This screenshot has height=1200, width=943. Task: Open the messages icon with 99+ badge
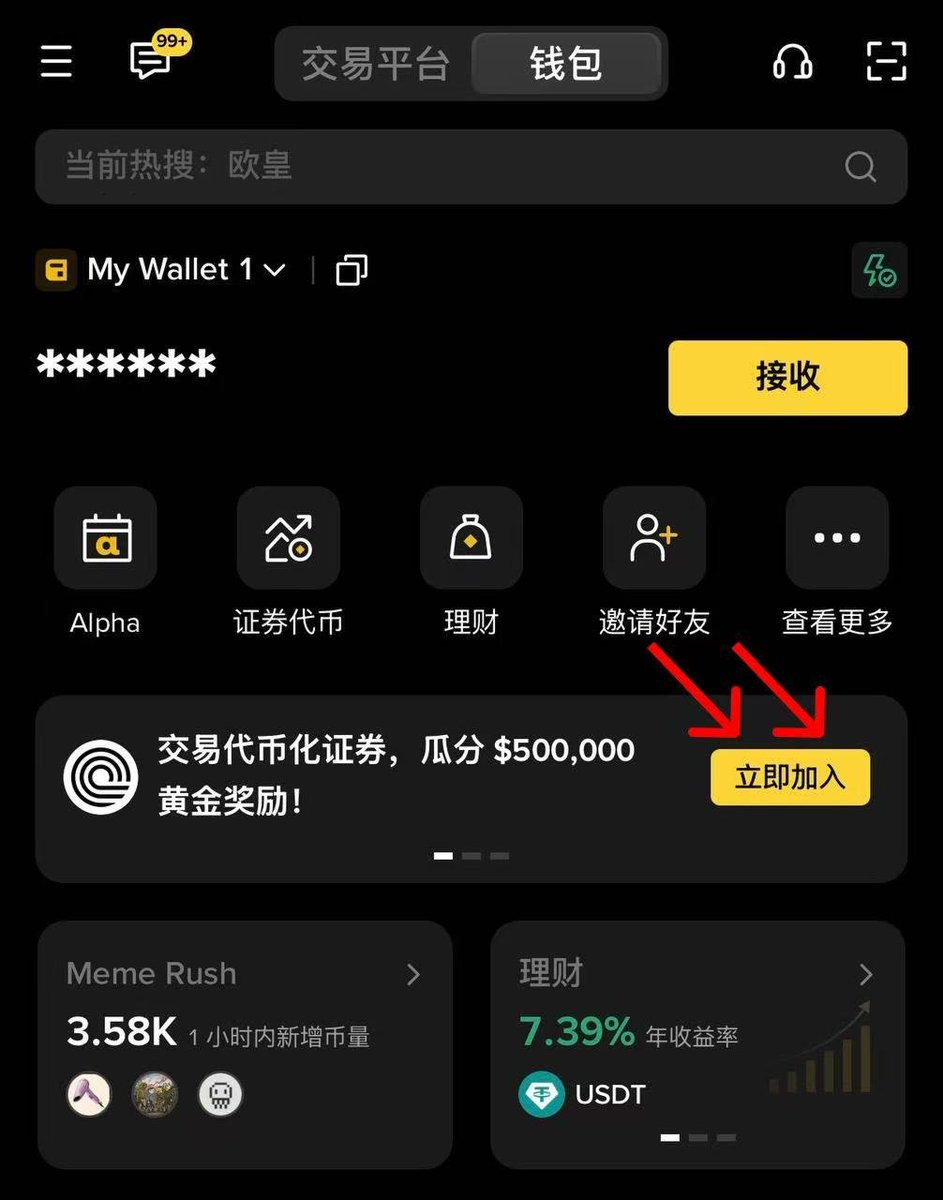click(x=152, y=62)
